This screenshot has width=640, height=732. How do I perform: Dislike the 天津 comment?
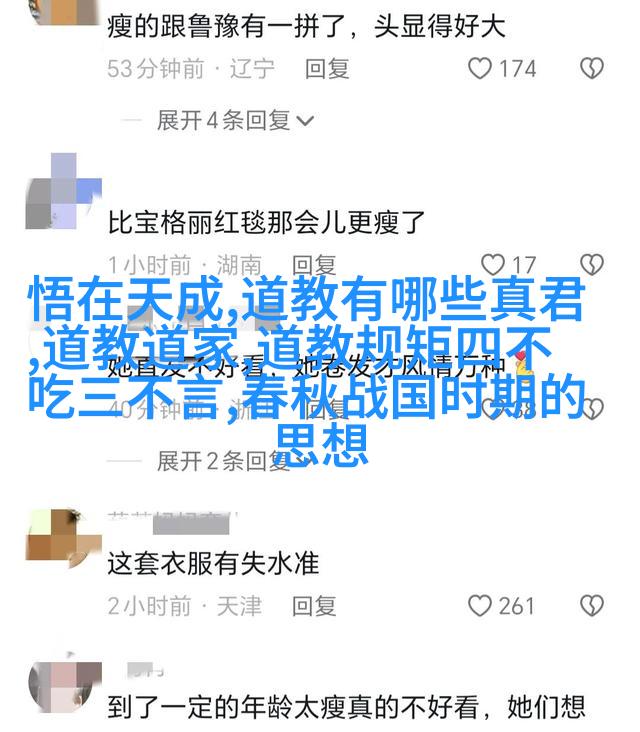(x=592, y=606)
